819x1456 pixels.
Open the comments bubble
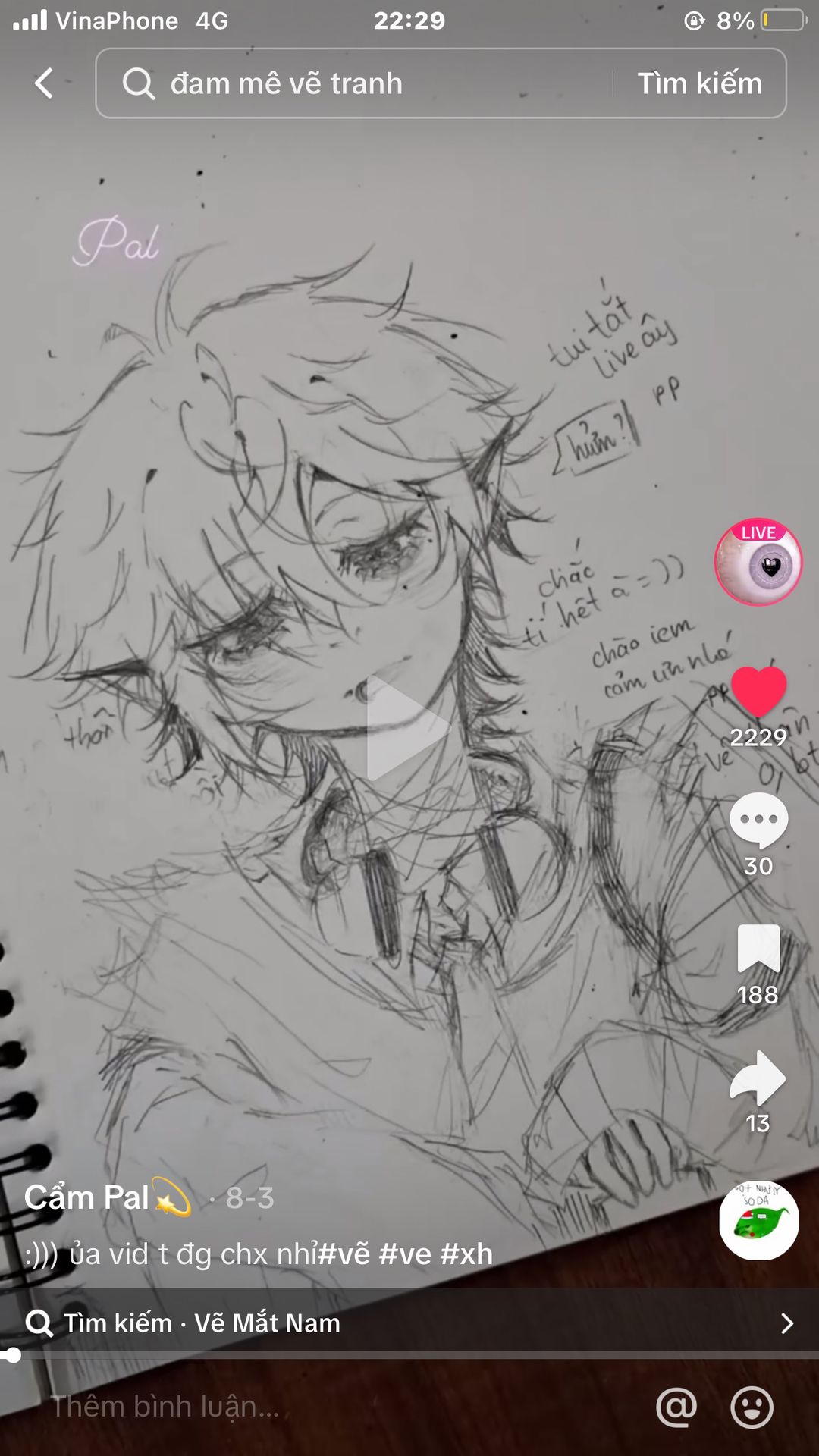[x=758, y=820]
